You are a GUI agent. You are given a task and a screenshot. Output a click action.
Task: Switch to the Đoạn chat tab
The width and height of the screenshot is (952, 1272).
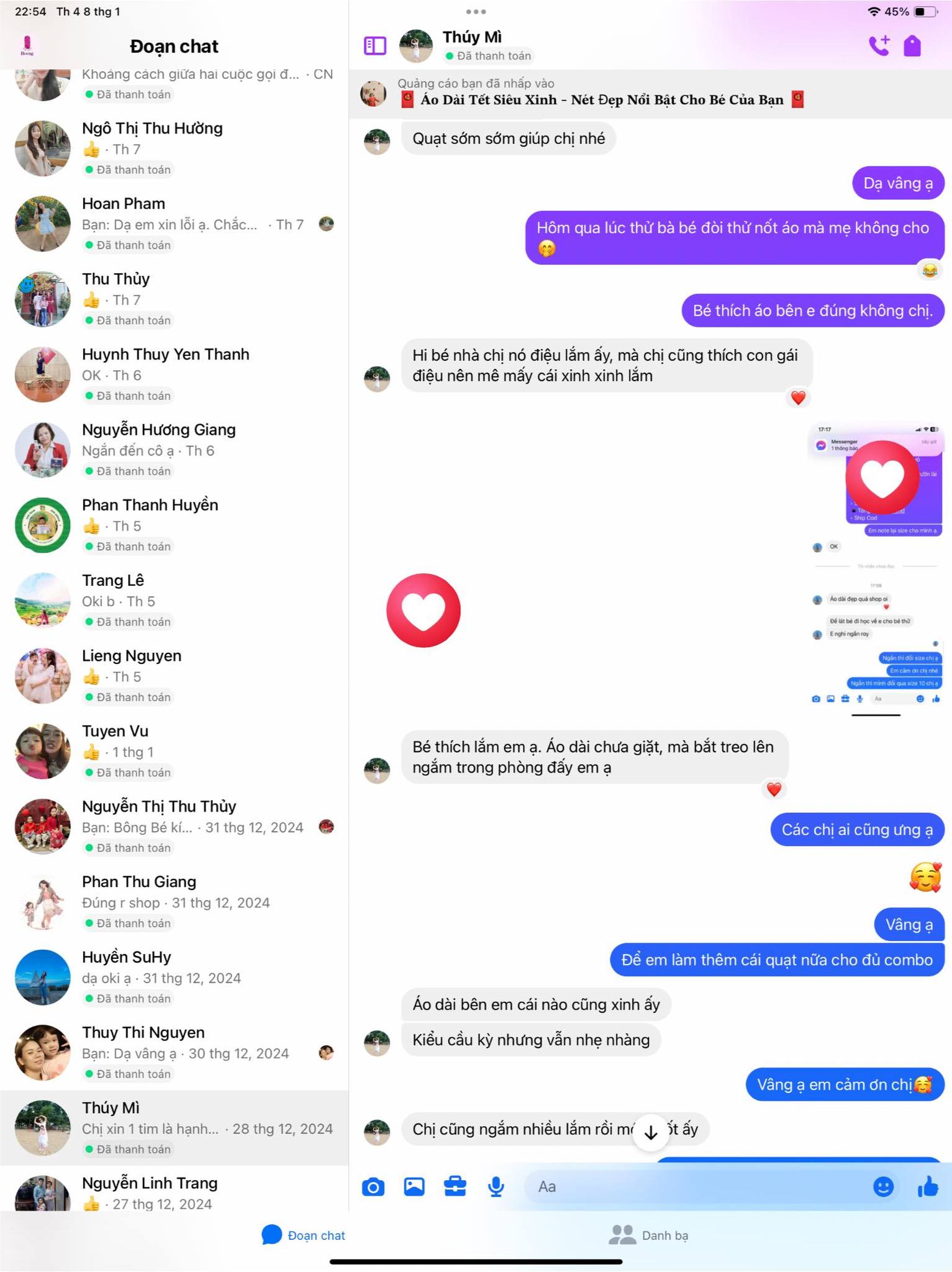[x=303, y=1235]
